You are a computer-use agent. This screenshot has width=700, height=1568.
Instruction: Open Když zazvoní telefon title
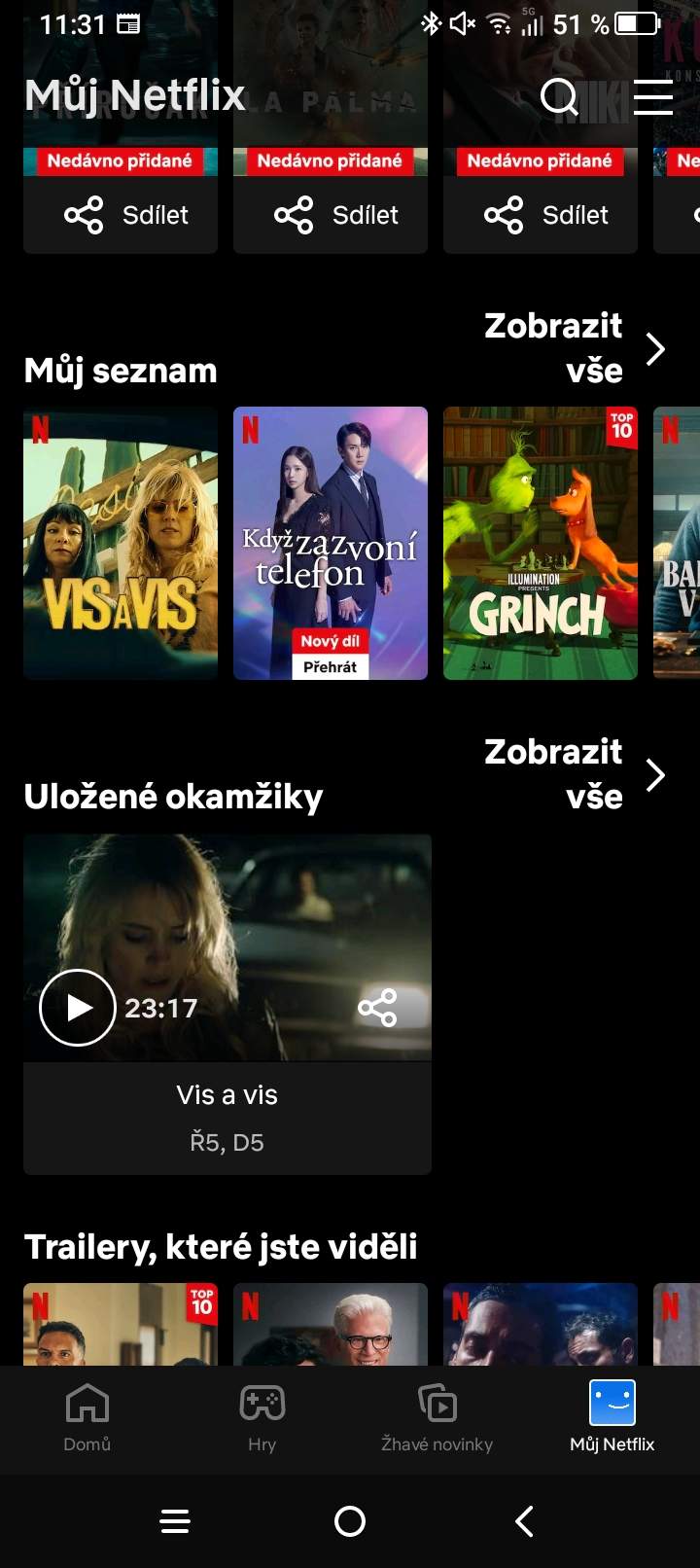click(331, 543)
